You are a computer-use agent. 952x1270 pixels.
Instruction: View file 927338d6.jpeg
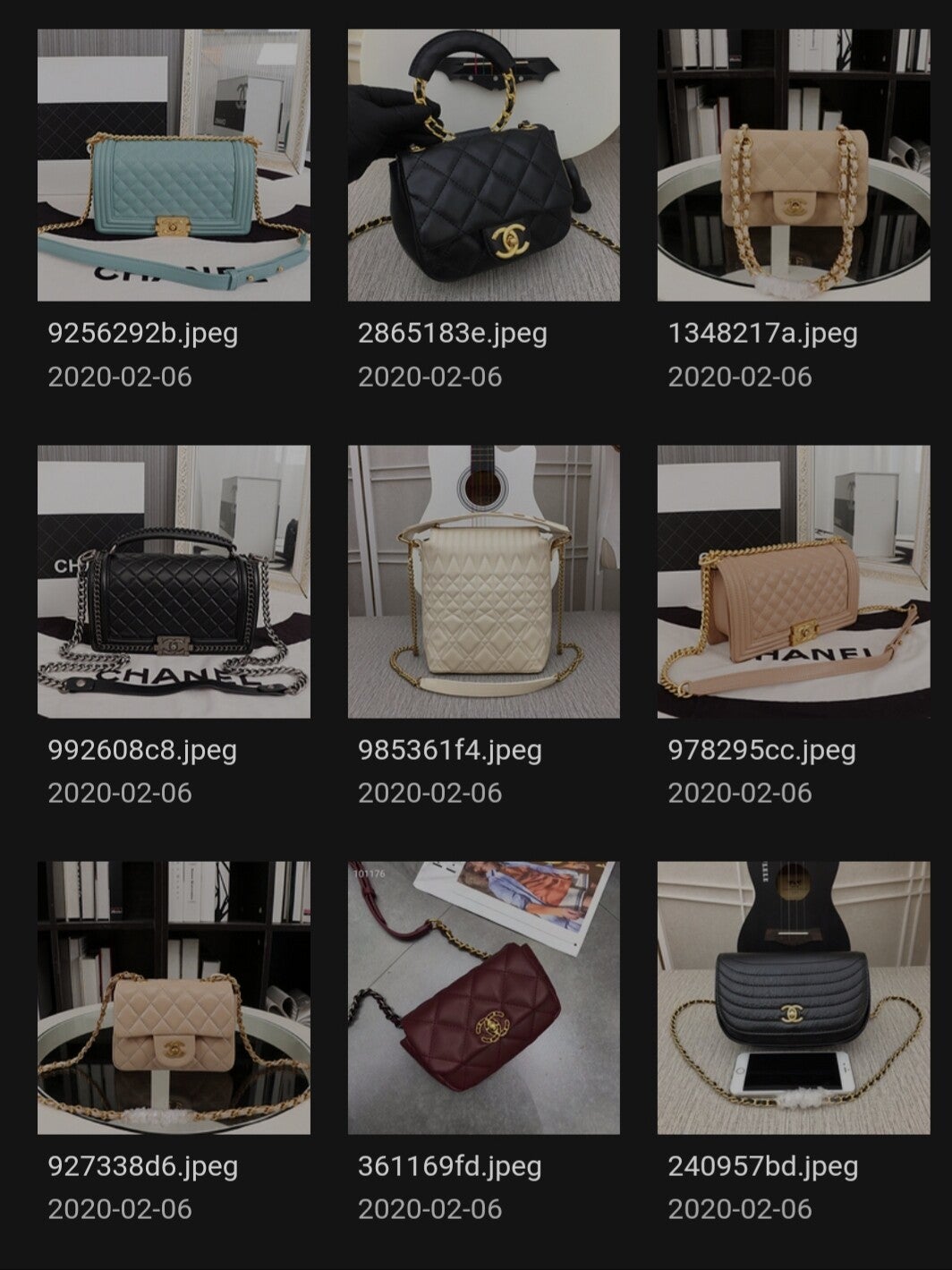click(x=174, y=998)
